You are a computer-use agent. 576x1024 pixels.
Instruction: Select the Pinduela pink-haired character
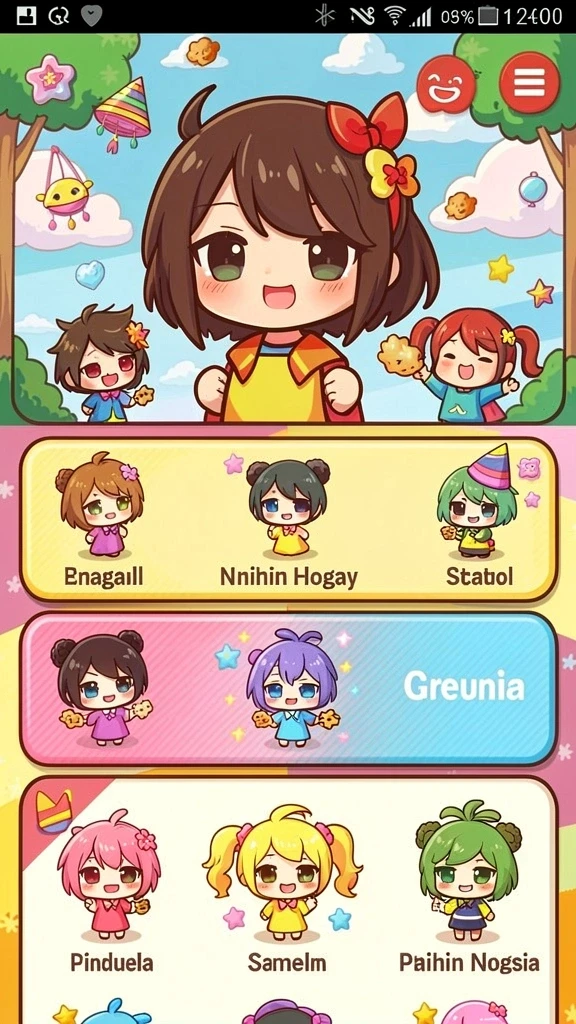point(110,891)
